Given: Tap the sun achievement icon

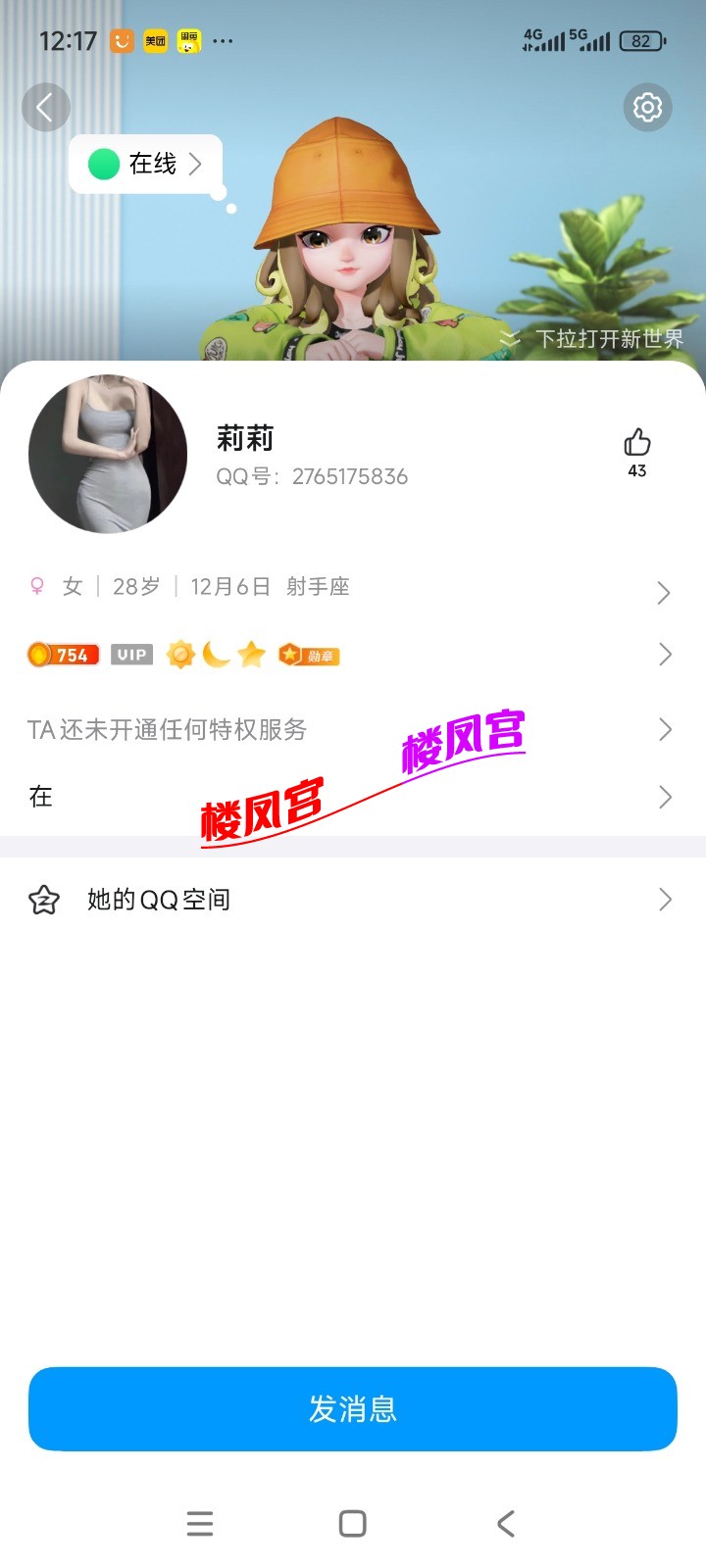Looking at the screenshot, I should point(179,654).
